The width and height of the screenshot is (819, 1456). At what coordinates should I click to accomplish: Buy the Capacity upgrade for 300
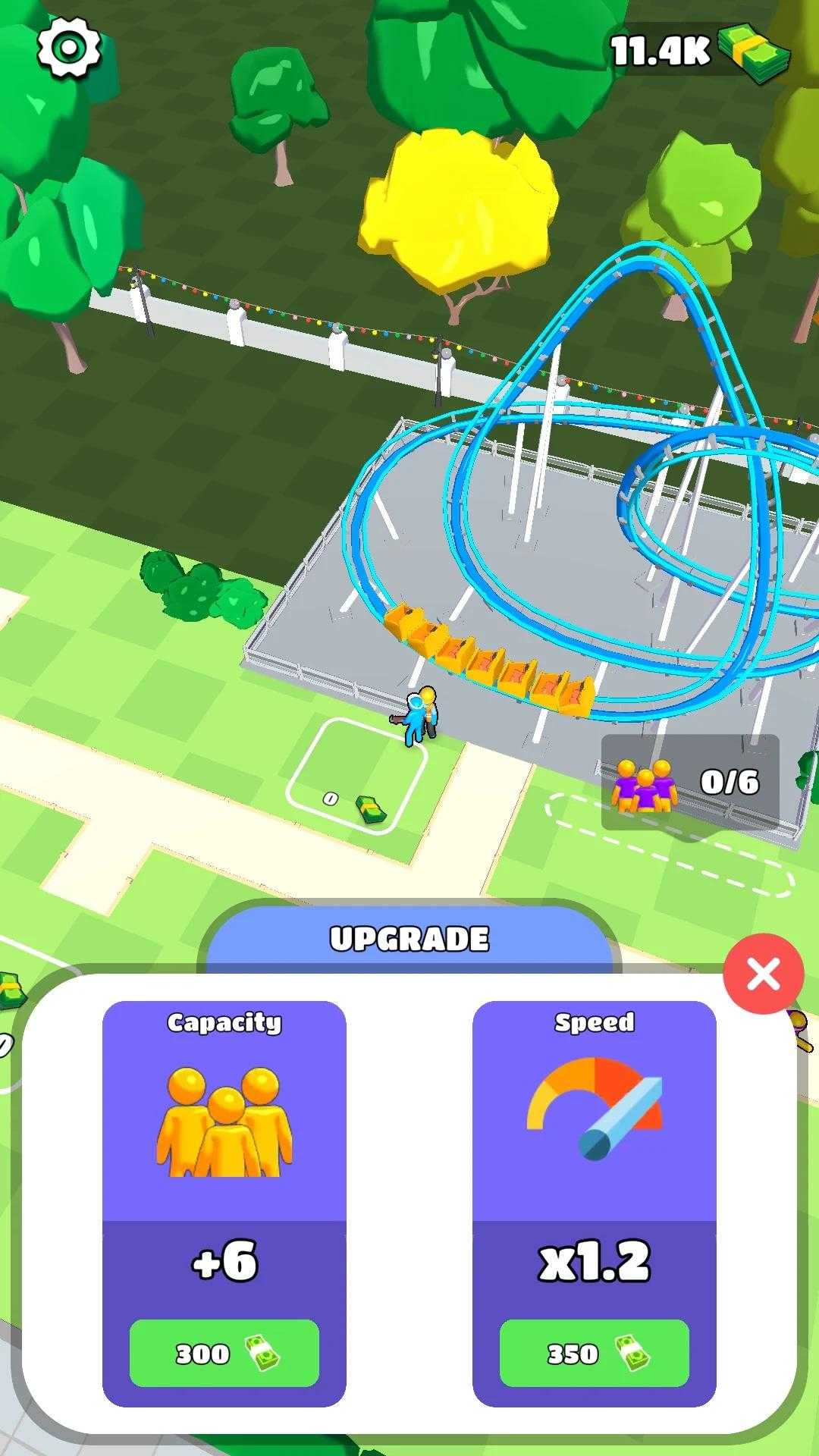click(224, 1354)
